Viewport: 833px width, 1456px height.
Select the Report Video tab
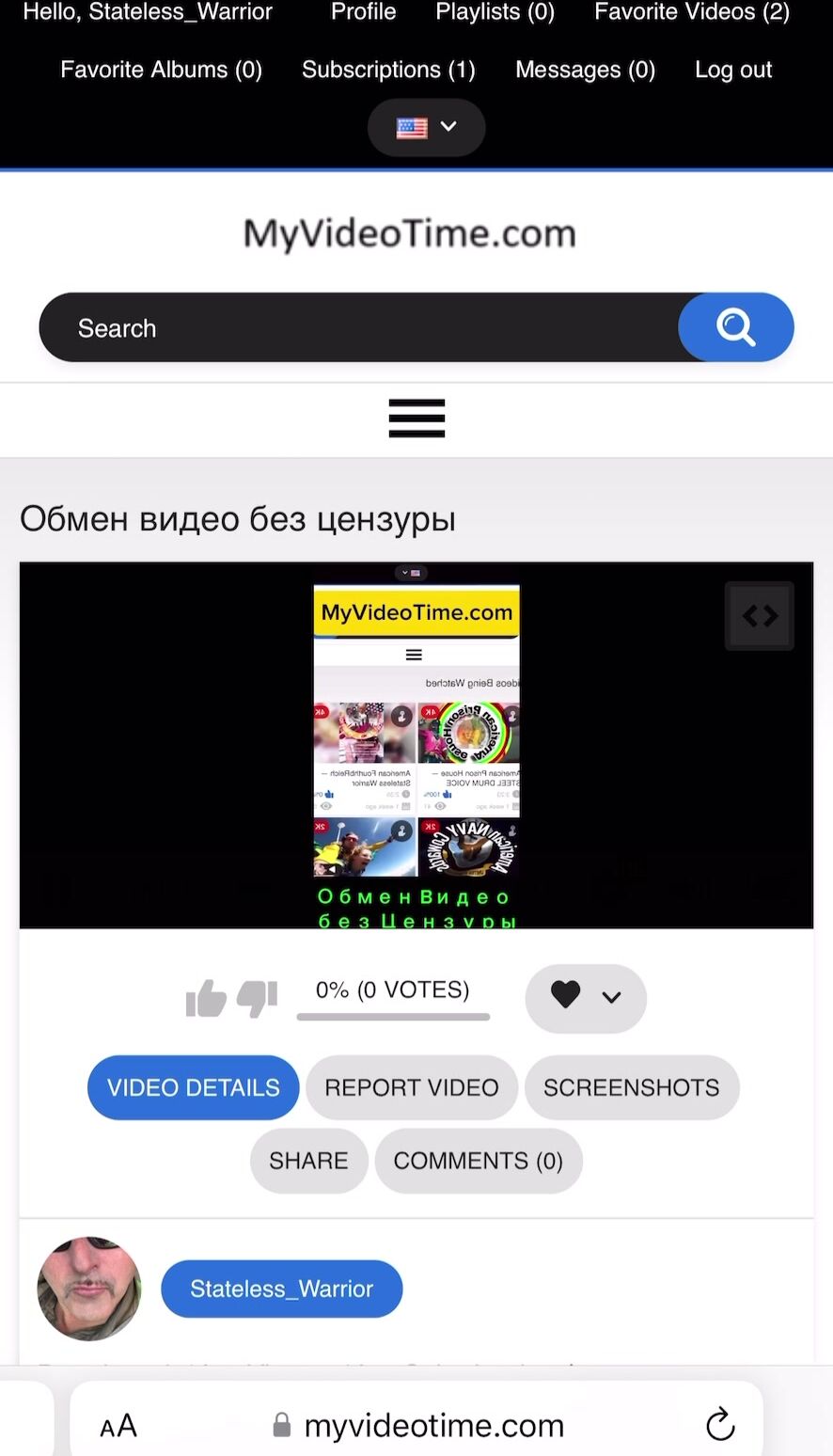pos(411,1087)
